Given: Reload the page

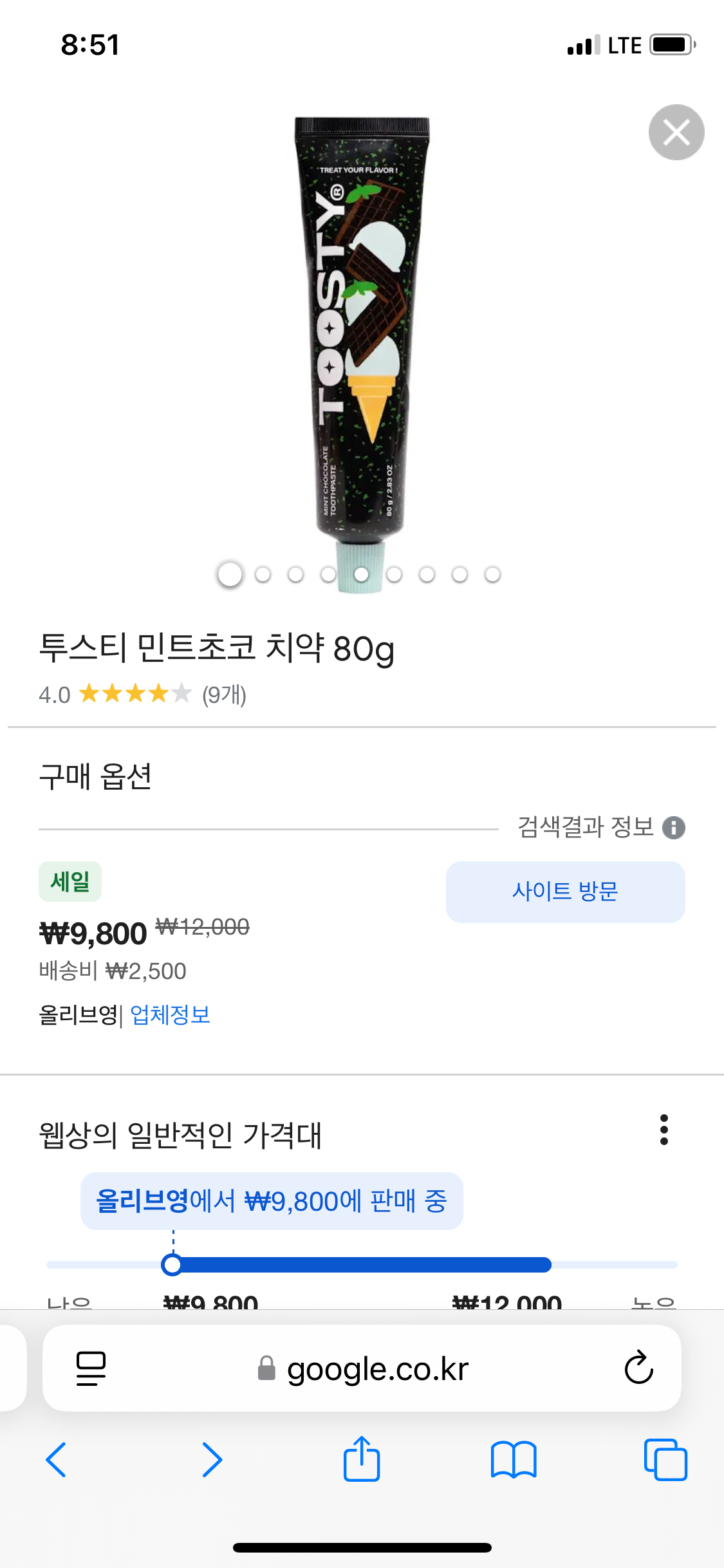Looking at the screenshot, I should pos(638,1368).
